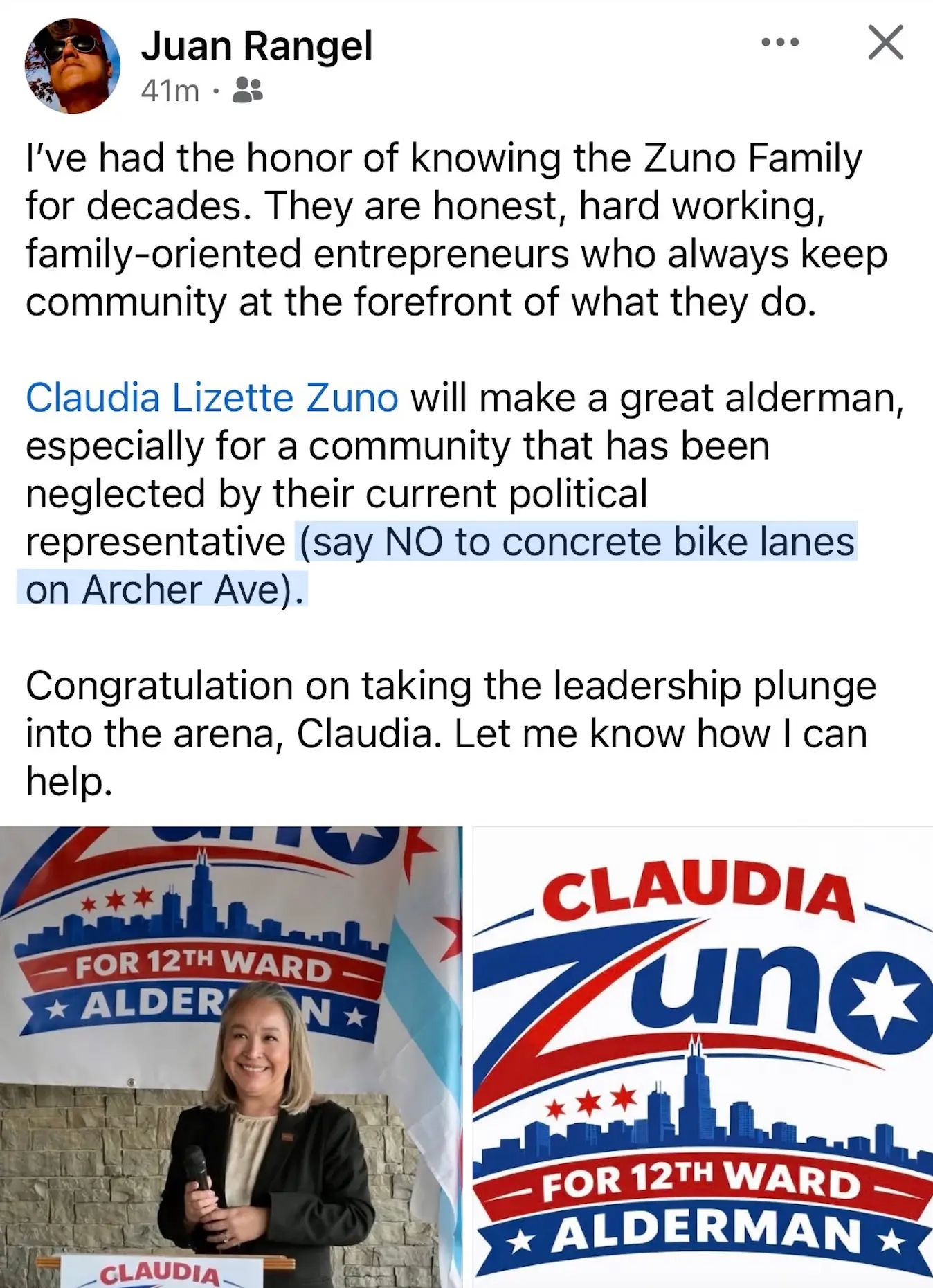This screenshot has height=1288, width=933.
Task: View the photo of Claudia at the podium
Action: pos(230,1057)
